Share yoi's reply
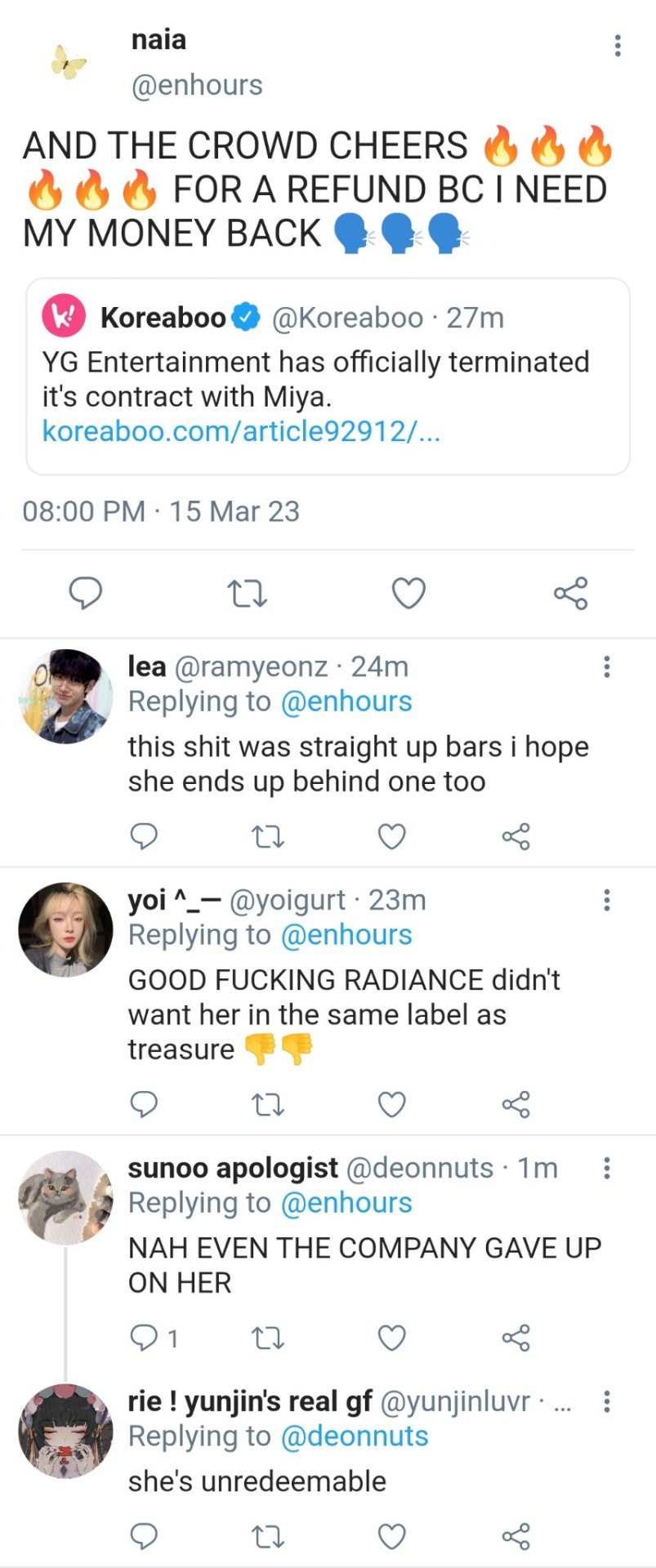The width and height of the screenshot is (656, 1568). pyautogui.click(x=515, y=1105)
